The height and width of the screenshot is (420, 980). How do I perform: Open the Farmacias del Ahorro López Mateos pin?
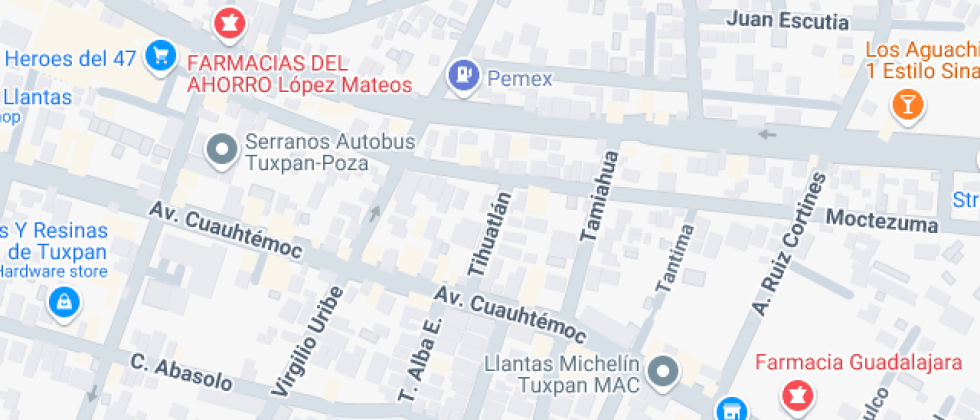[230, 25]
